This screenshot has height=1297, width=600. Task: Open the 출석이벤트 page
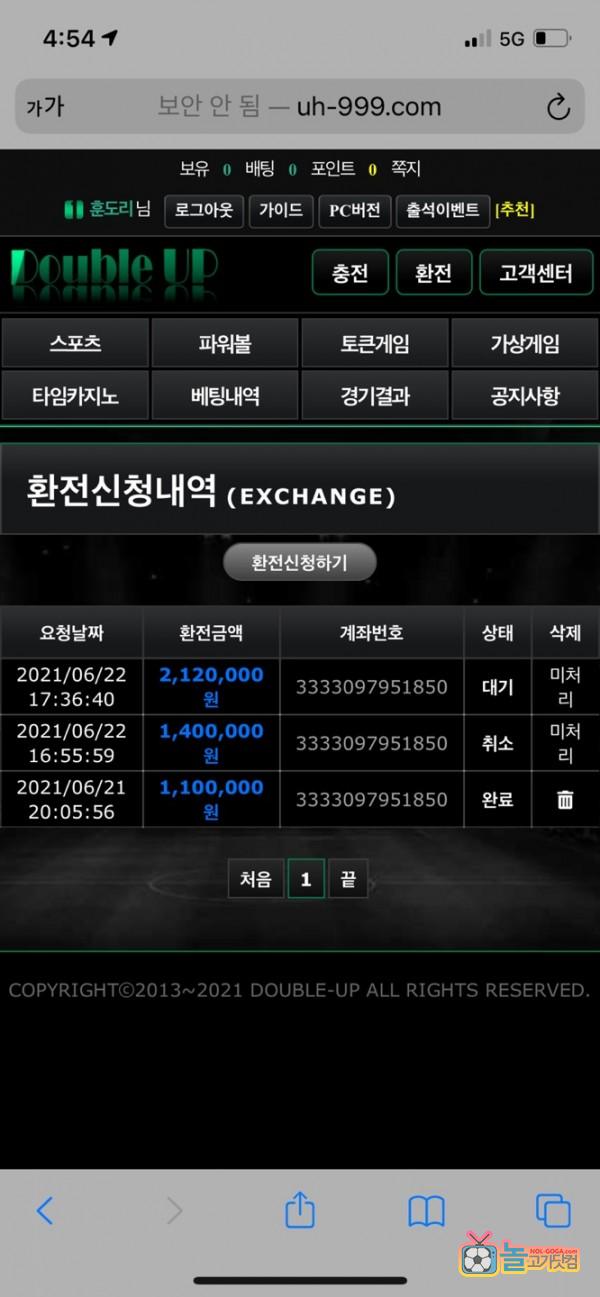tap(443, 211)
